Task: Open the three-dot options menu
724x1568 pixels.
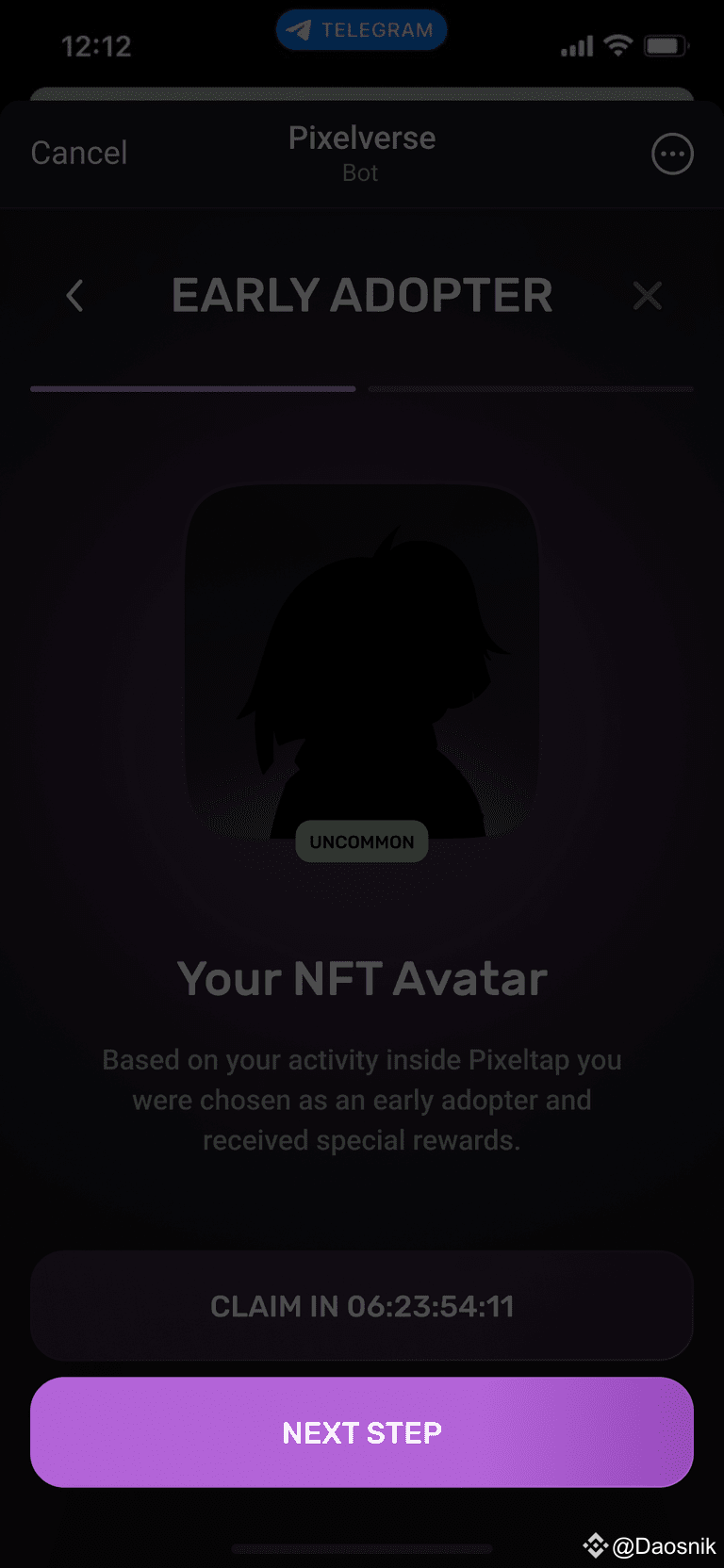Action: [672, 154]
